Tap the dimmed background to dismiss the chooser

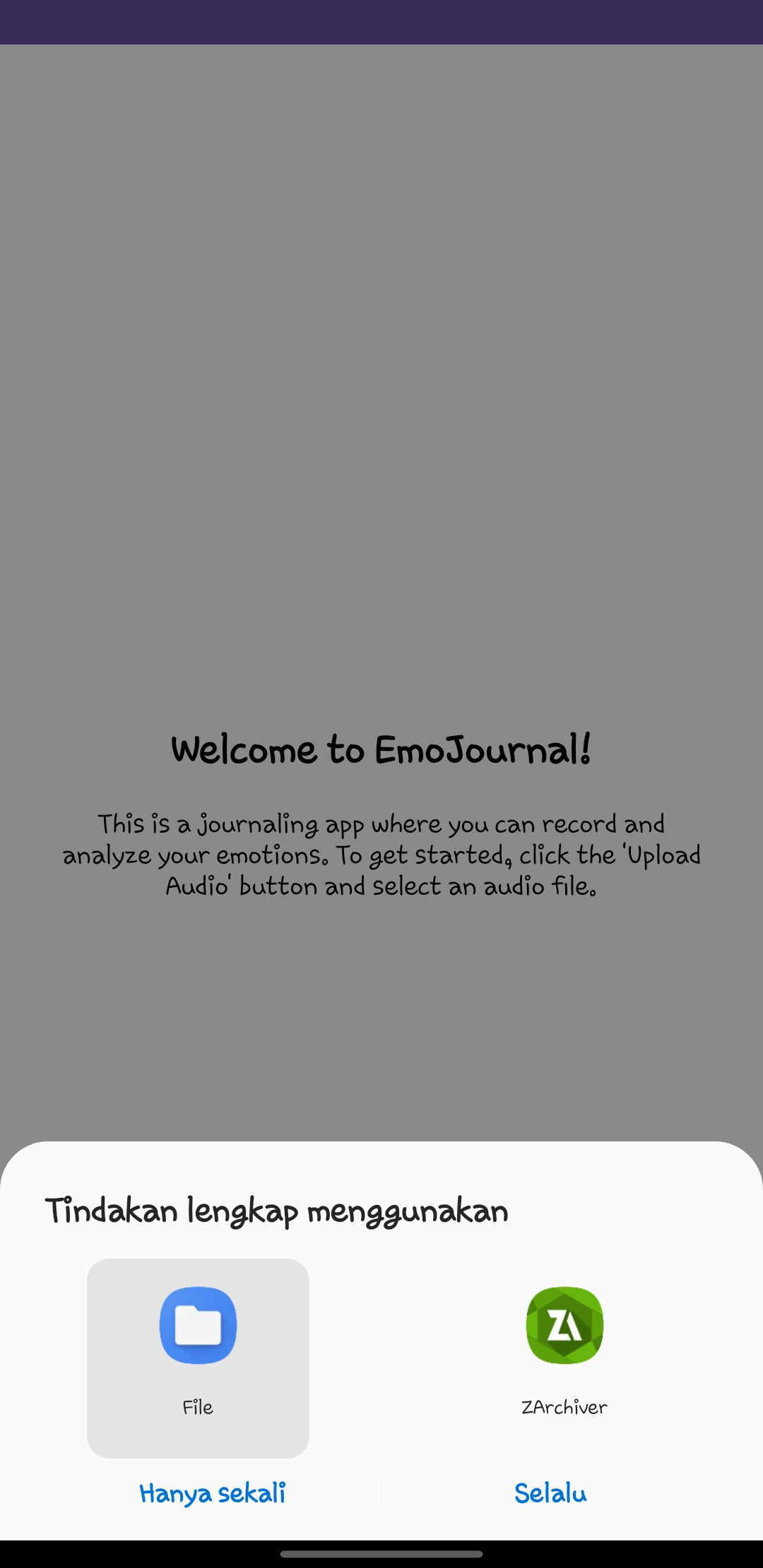(381, 494)
